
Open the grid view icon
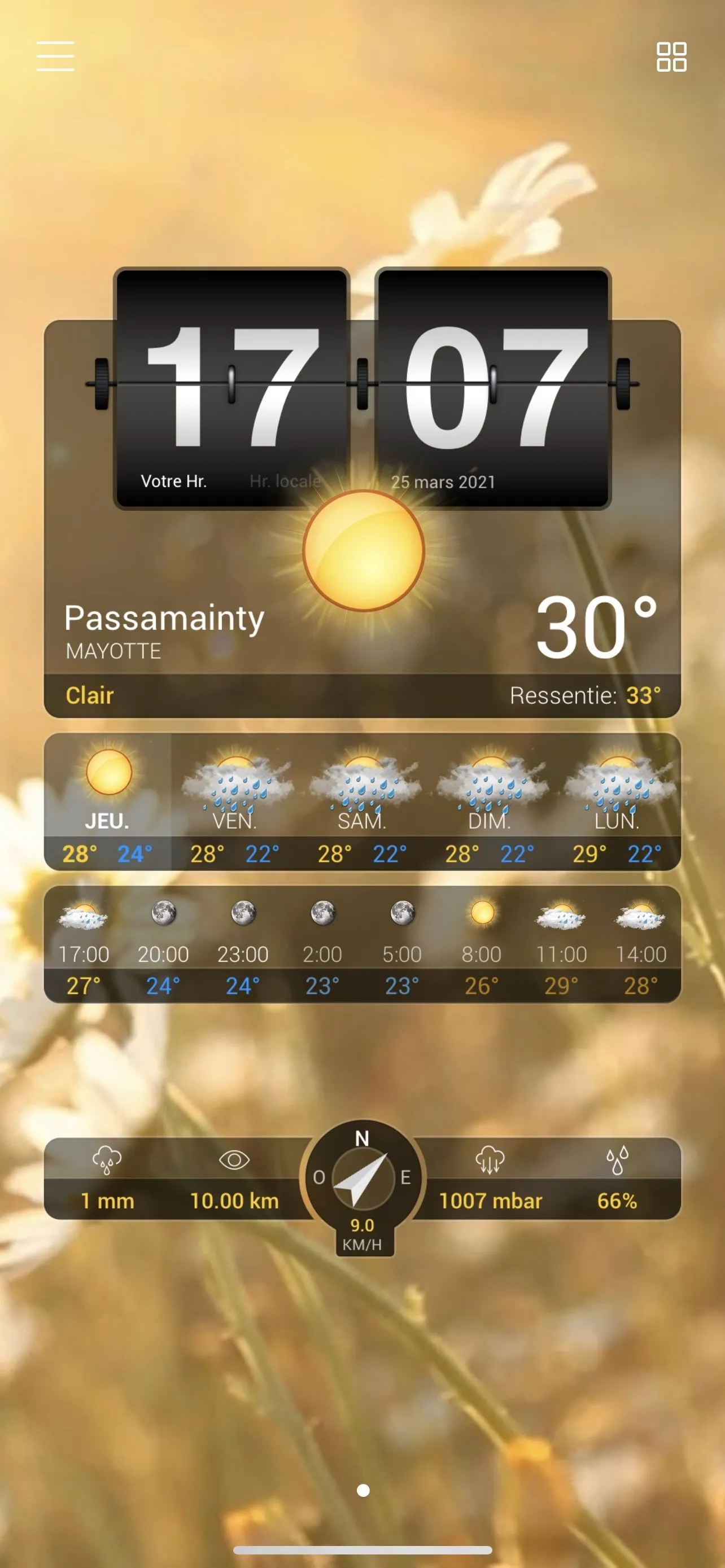click(671, 56)
